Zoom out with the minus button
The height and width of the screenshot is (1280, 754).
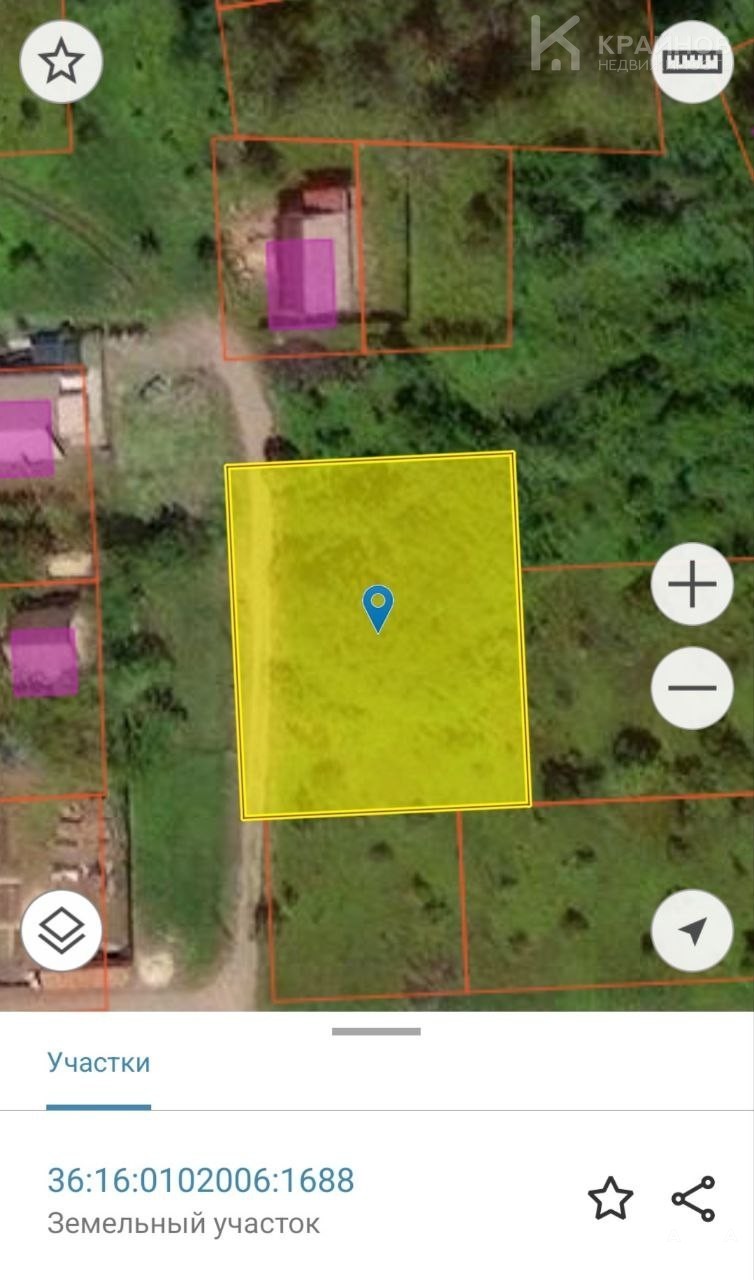pos(692,688)
